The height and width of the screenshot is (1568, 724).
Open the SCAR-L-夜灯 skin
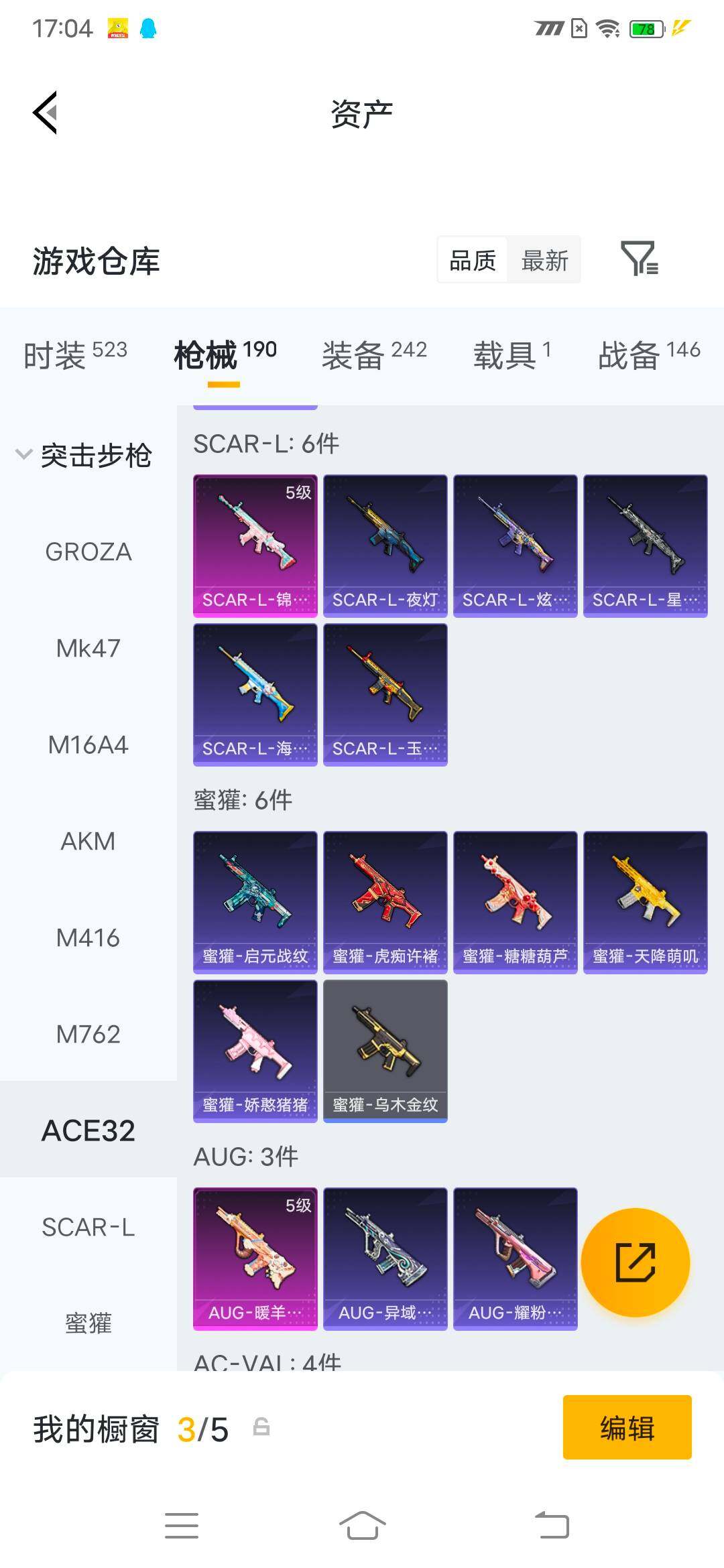pyautogui.click(x=385, y=546)
